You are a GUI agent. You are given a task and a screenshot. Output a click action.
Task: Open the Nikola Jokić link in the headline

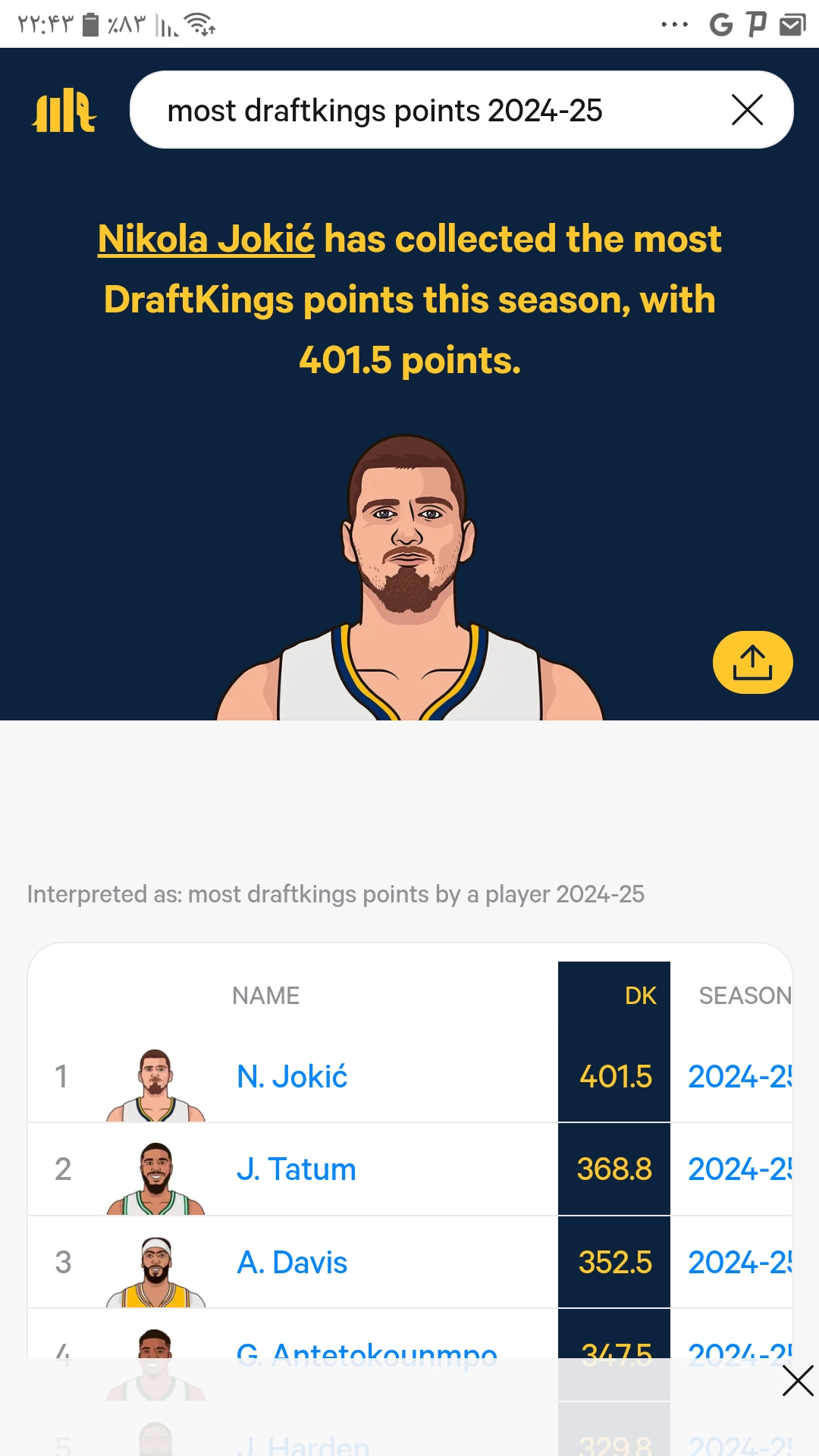click(x=206, y=239)
